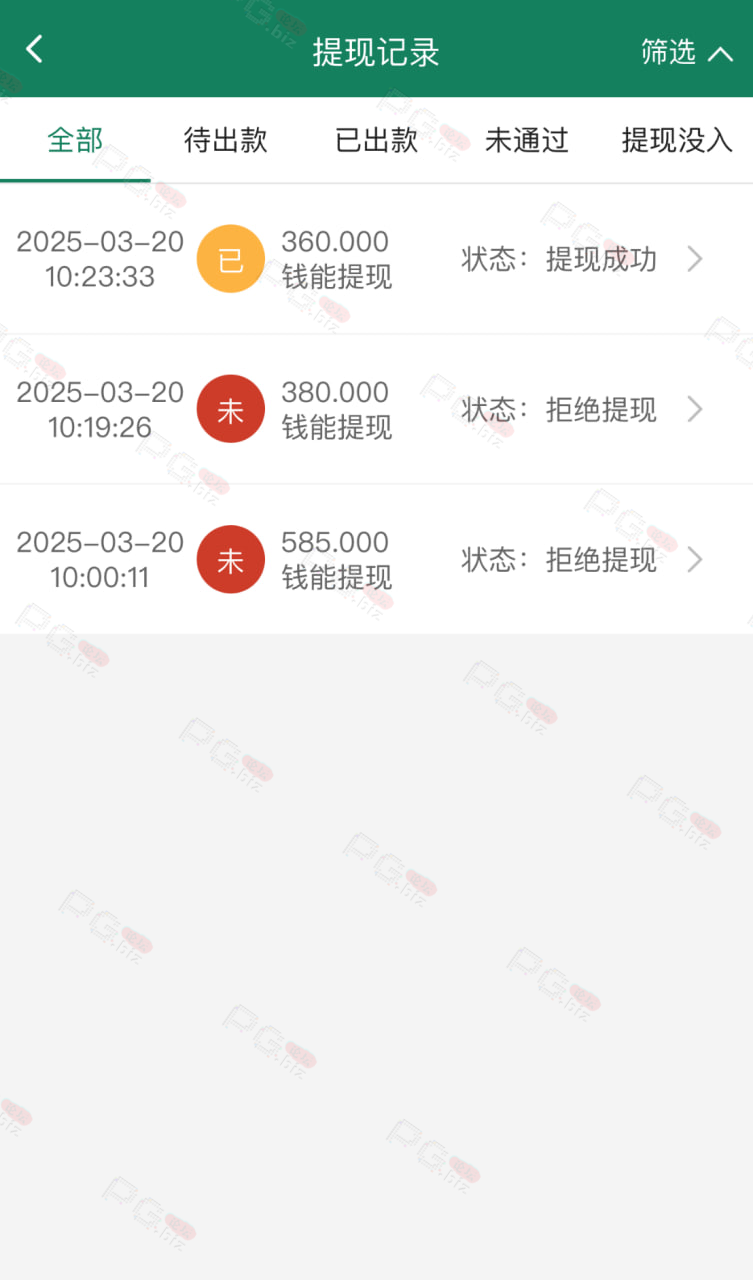Viewport: 753px width, 1280px height.
Task: Open the 筛选 filter dropdown
Action: tap(687, 52)
